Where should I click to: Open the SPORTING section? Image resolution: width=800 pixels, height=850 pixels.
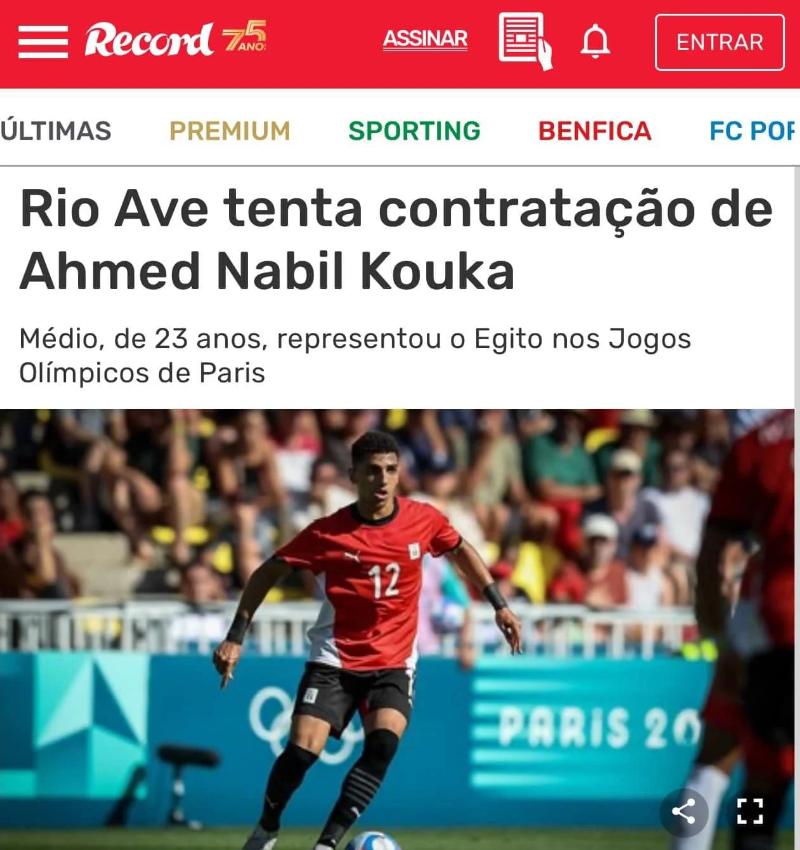coord(414,131)
